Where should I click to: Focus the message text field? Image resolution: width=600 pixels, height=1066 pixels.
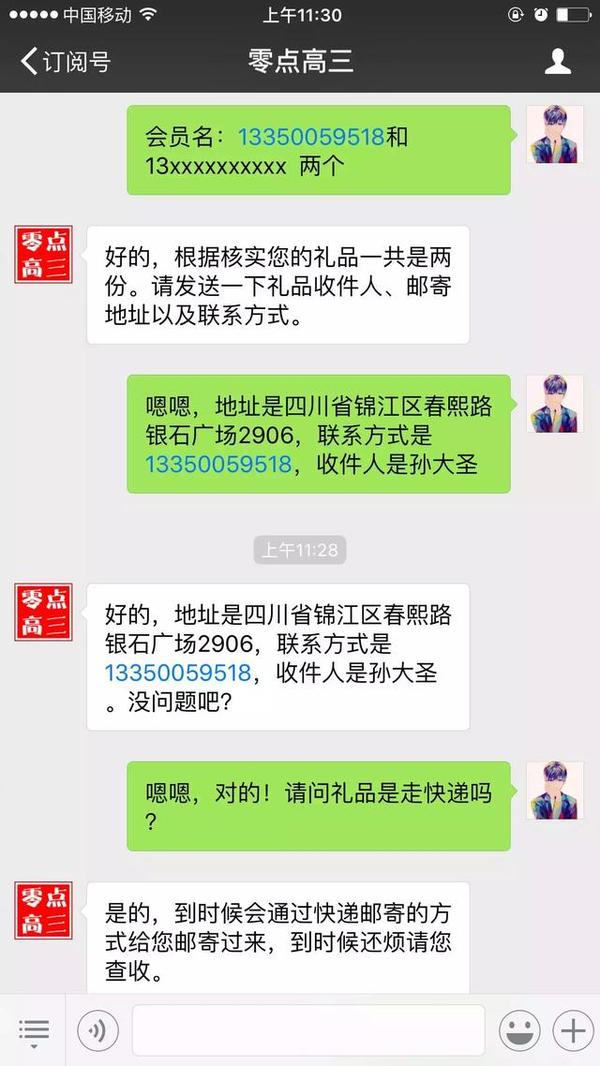(308, 1030)
